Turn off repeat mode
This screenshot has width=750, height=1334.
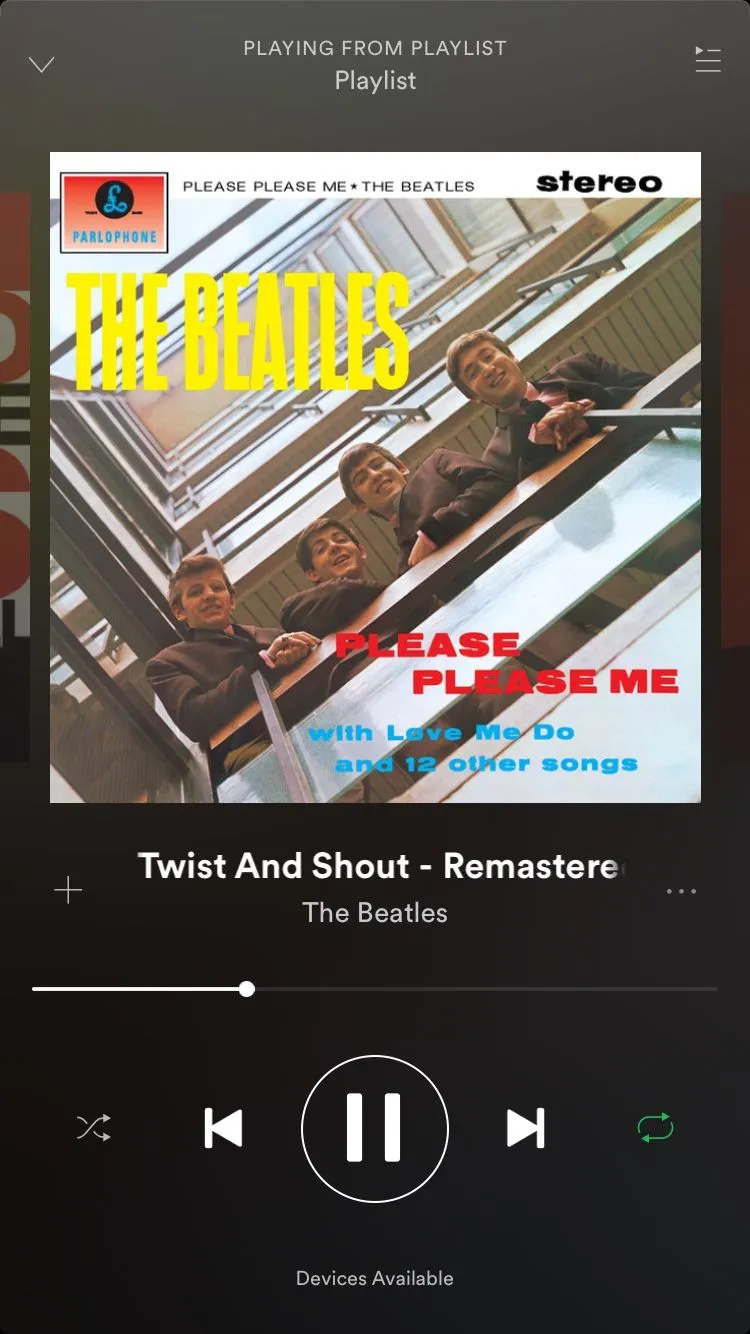656,1129
